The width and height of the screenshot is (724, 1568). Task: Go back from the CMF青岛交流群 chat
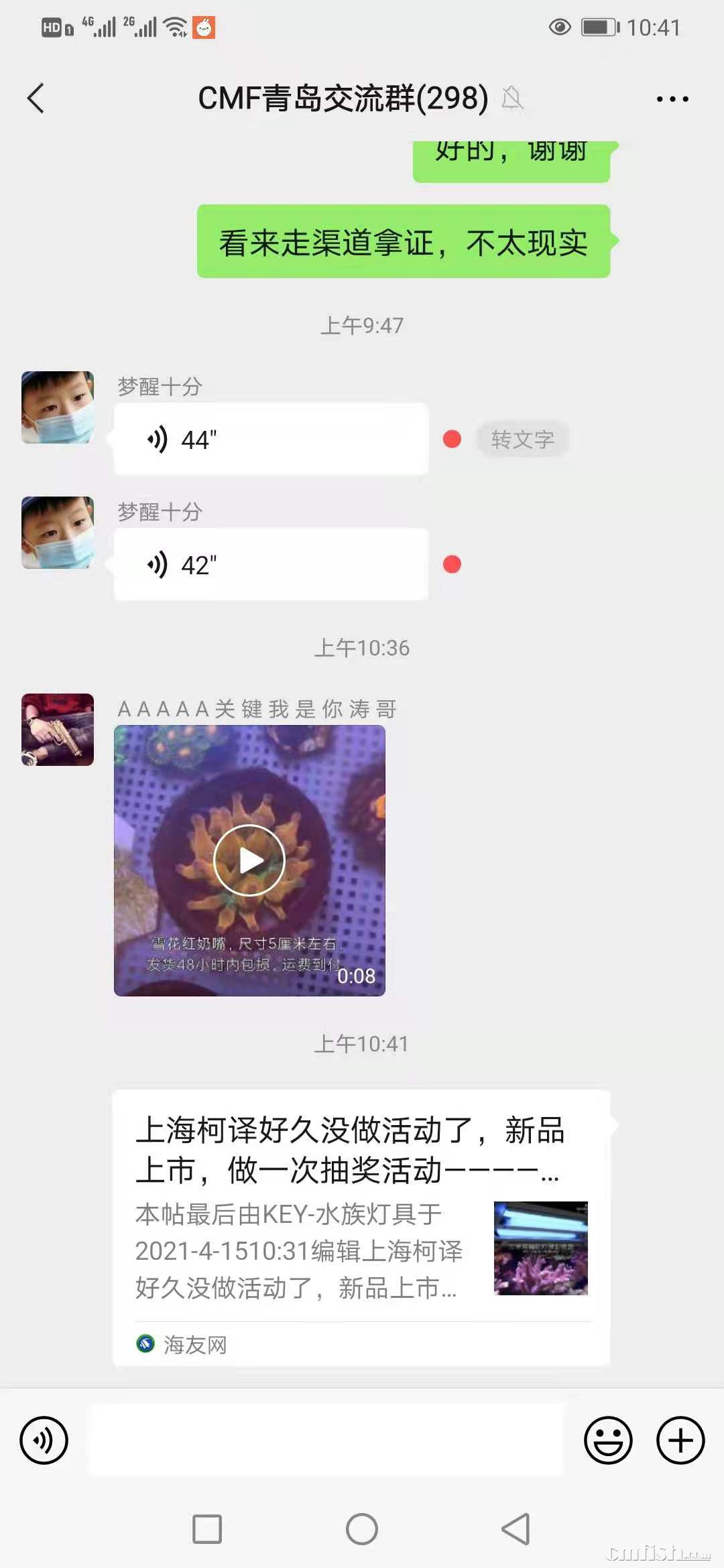36,99
